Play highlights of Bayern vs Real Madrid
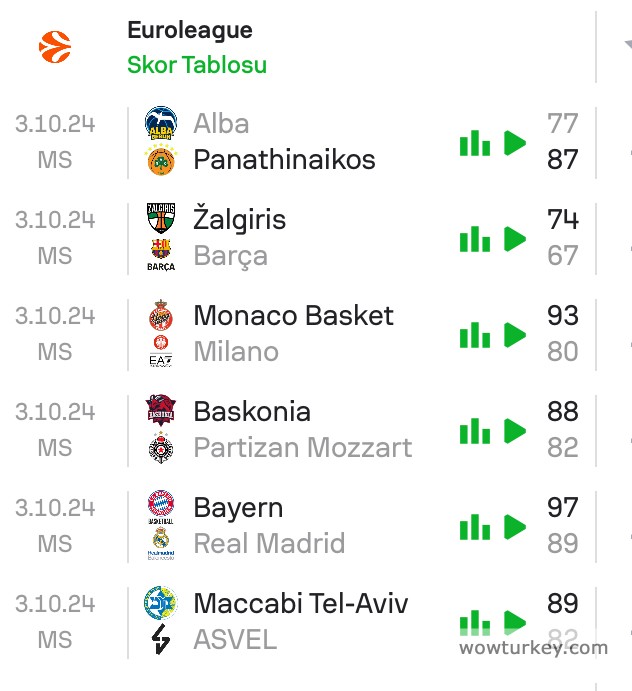Viewport: 632px width, 691px height. point(515,527)
